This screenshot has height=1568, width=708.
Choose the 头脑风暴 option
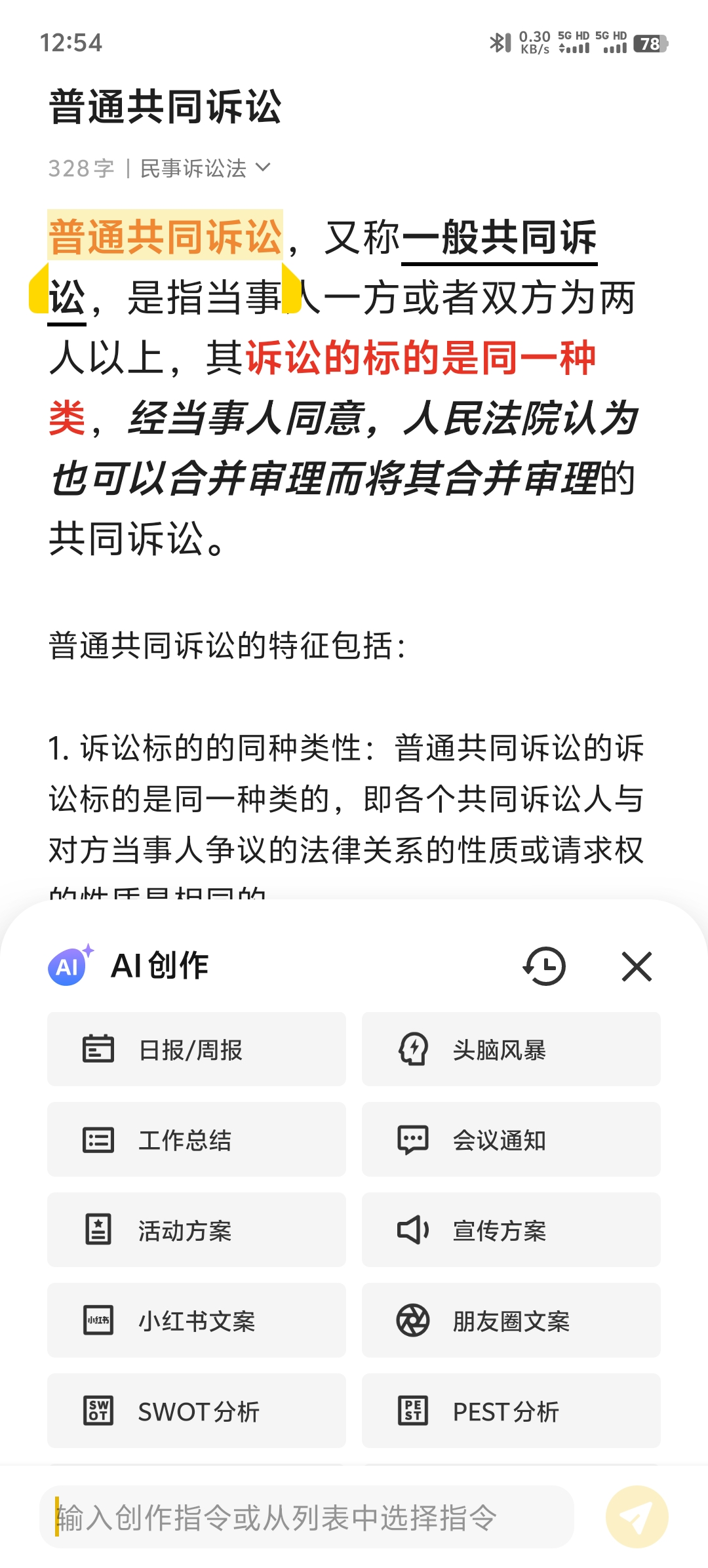pos(511,1049)
